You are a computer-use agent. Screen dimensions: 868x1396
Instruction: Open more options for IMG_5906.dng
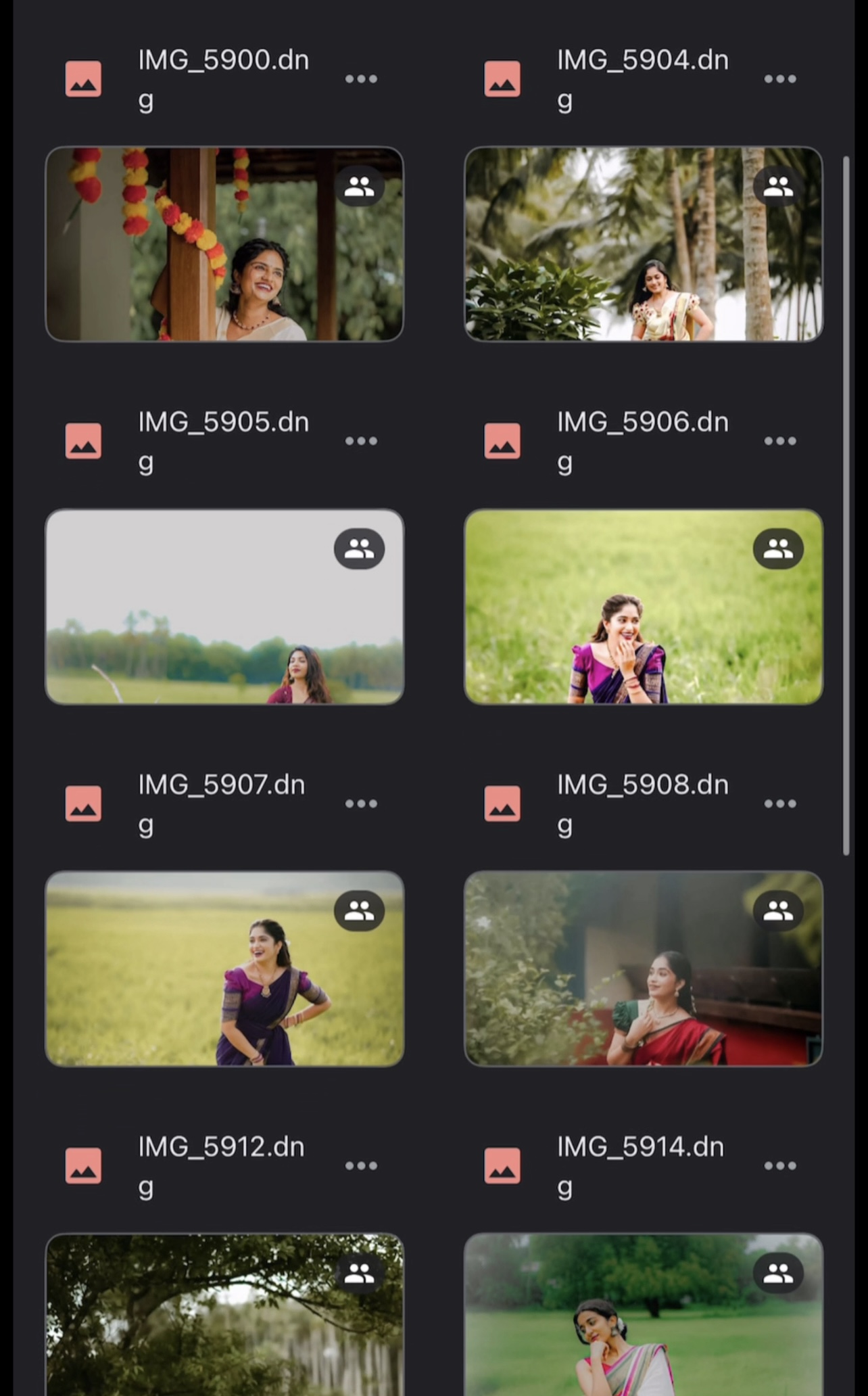point(780,441)
